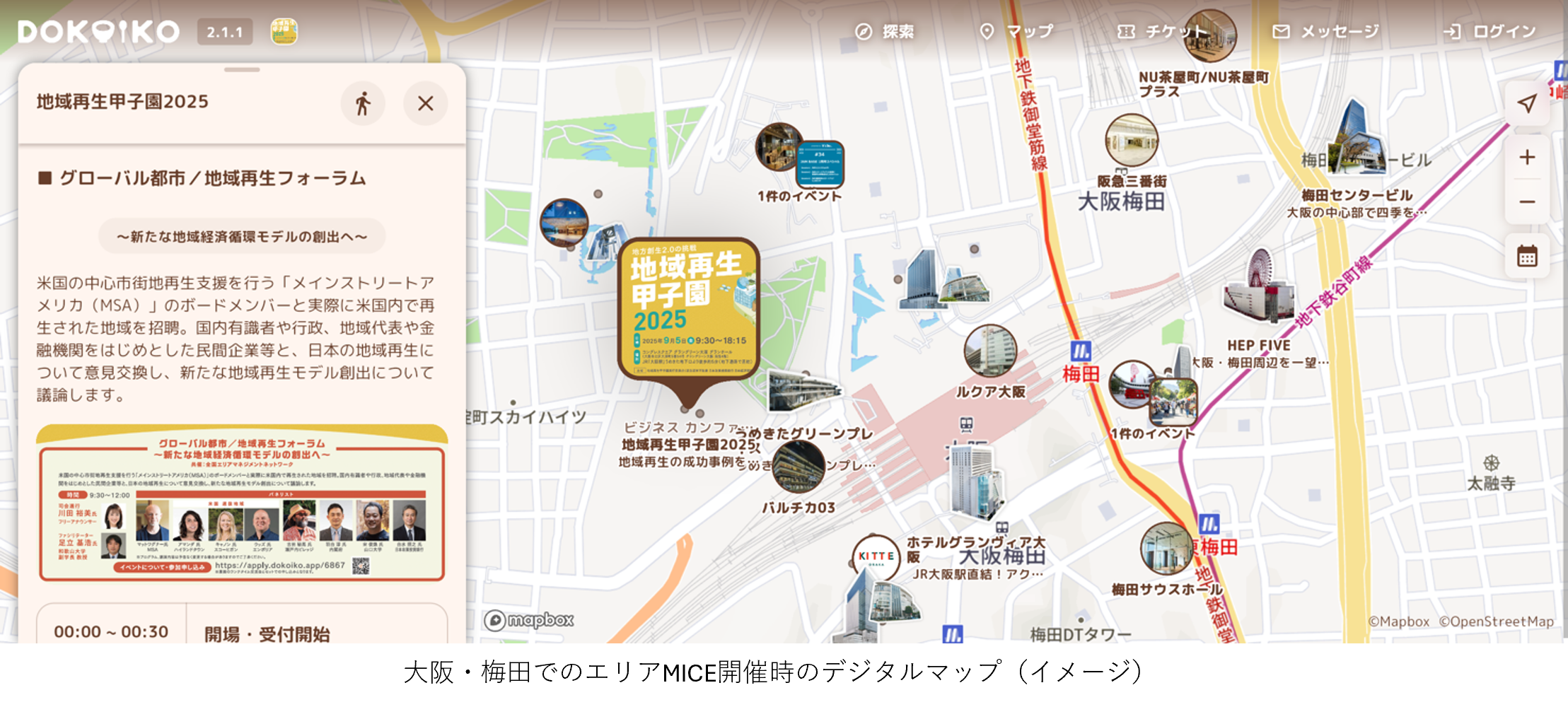This screenshot has height=707, width=1568.
Task: Open the calendar date filter
Action: point(1527,256)
